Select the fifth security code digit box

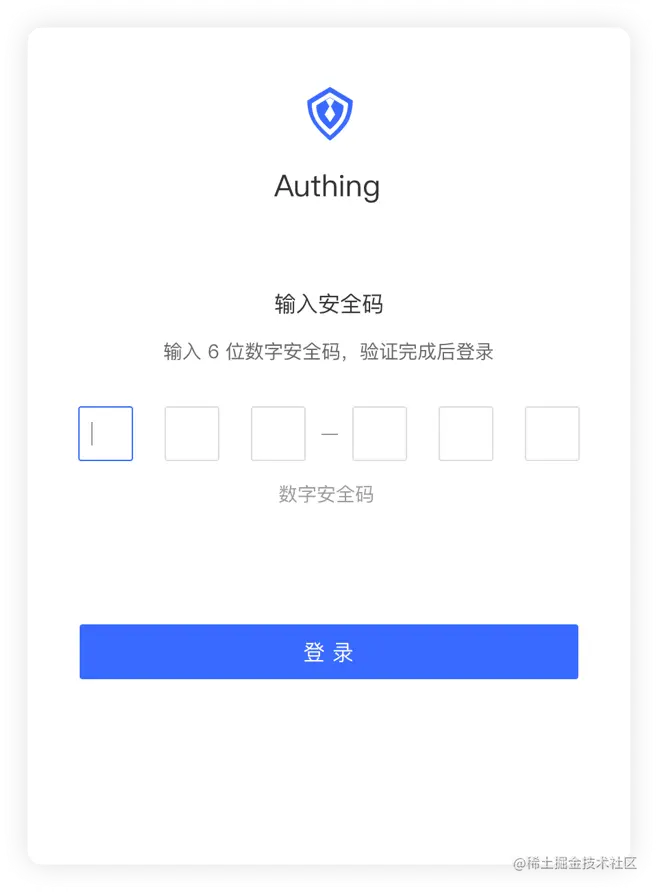(466, 434)
